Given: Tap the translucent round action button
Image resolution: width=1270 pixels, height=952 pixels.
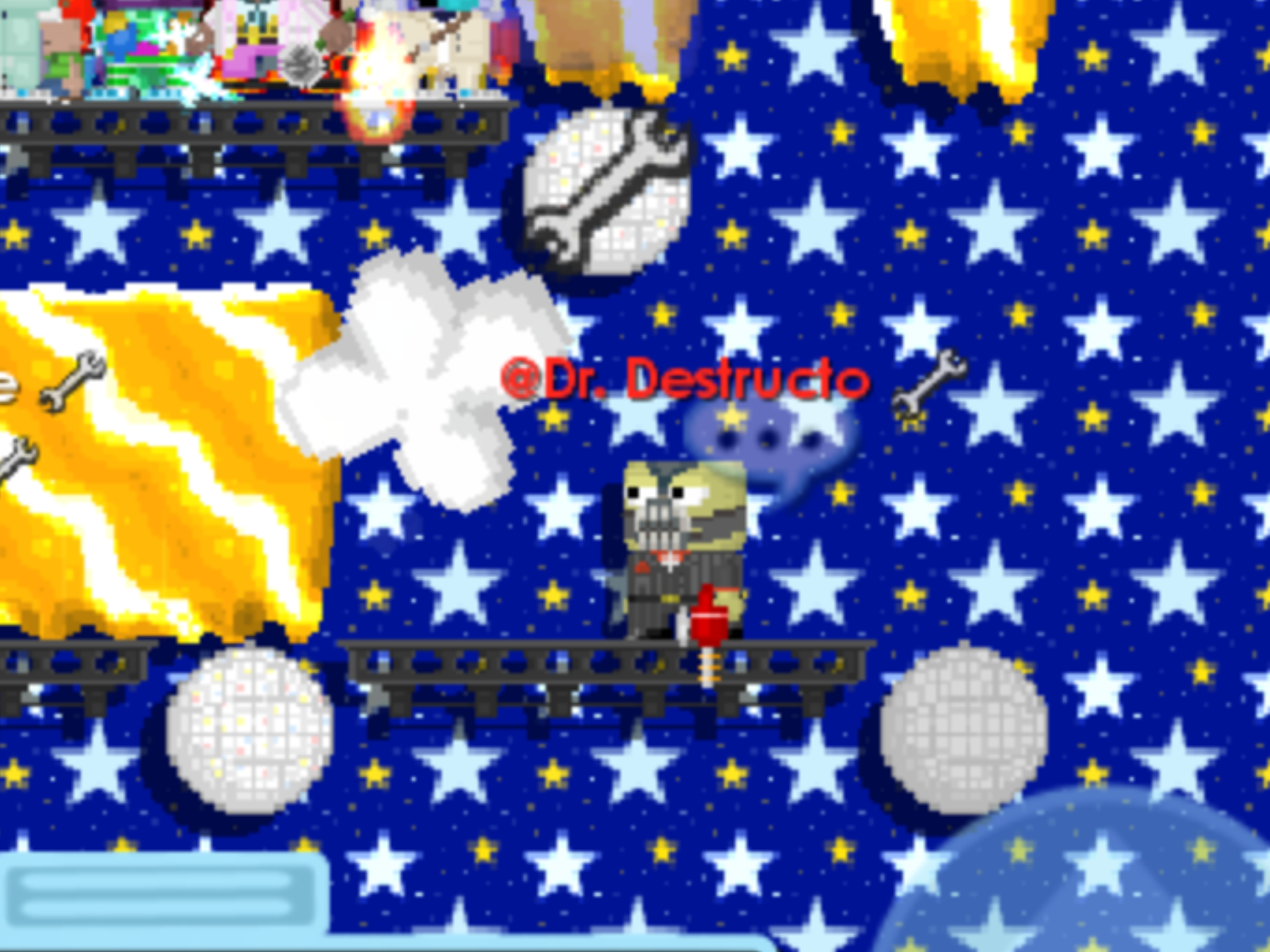Looking at the screenshot, I should point(1091,880).
